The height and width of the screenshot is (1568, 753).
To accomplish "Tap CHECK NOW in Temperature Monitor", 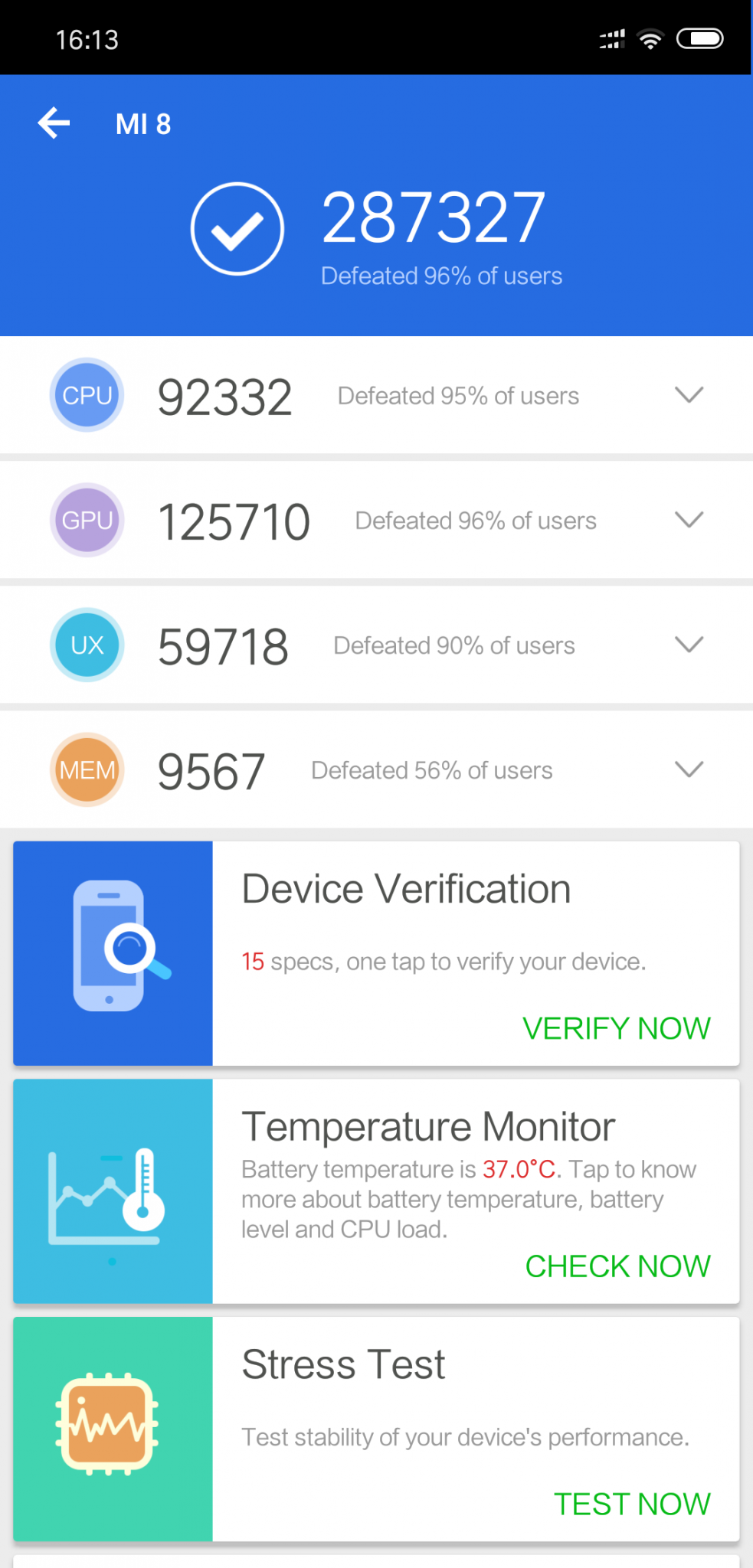I will click(x=617, y=1266).
